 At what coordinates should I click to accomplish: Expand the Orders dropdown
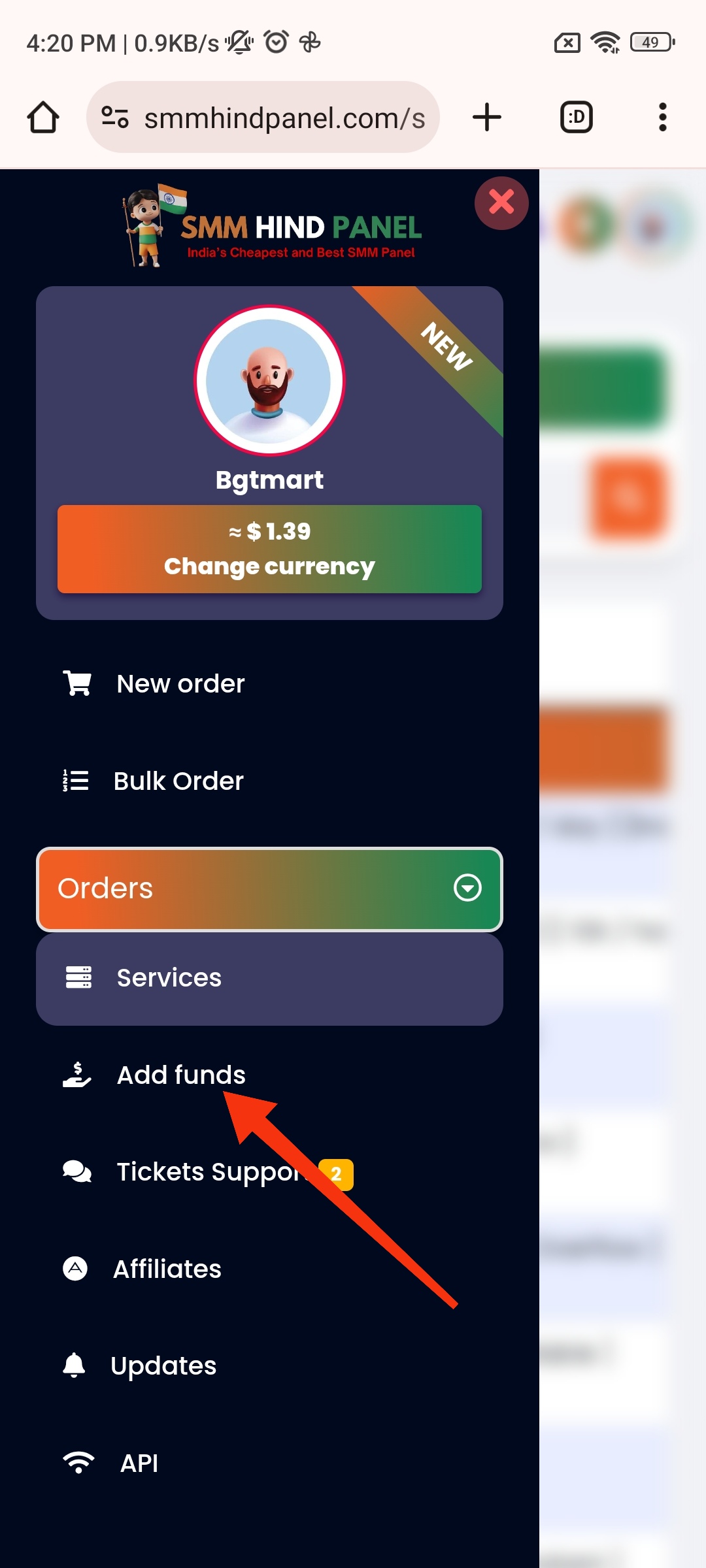[x=269, y=889]
